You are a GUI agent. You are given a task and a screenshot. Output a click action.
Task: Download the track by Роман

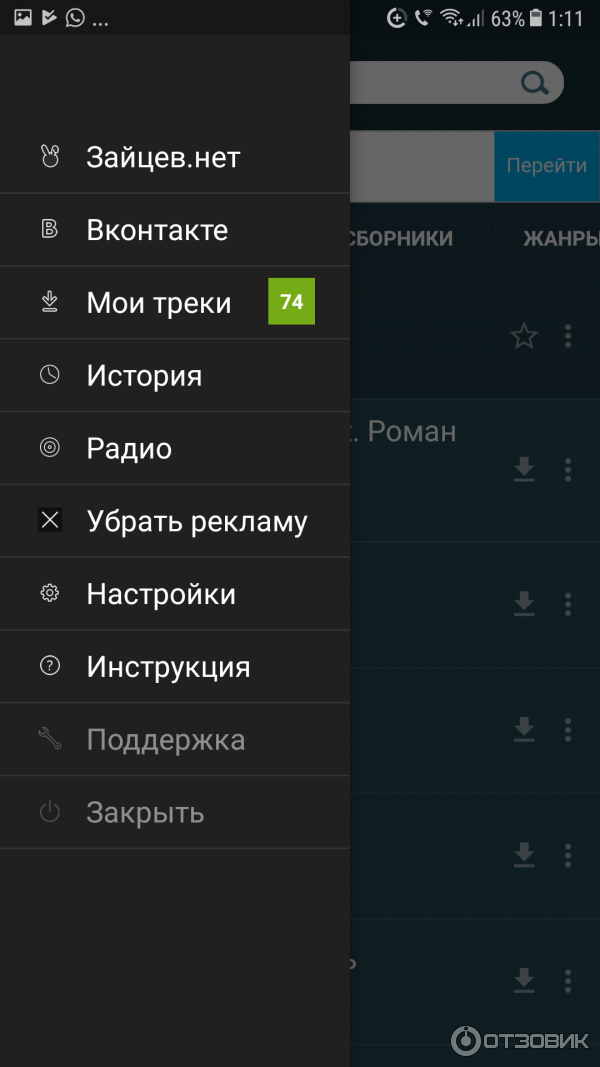524,469
